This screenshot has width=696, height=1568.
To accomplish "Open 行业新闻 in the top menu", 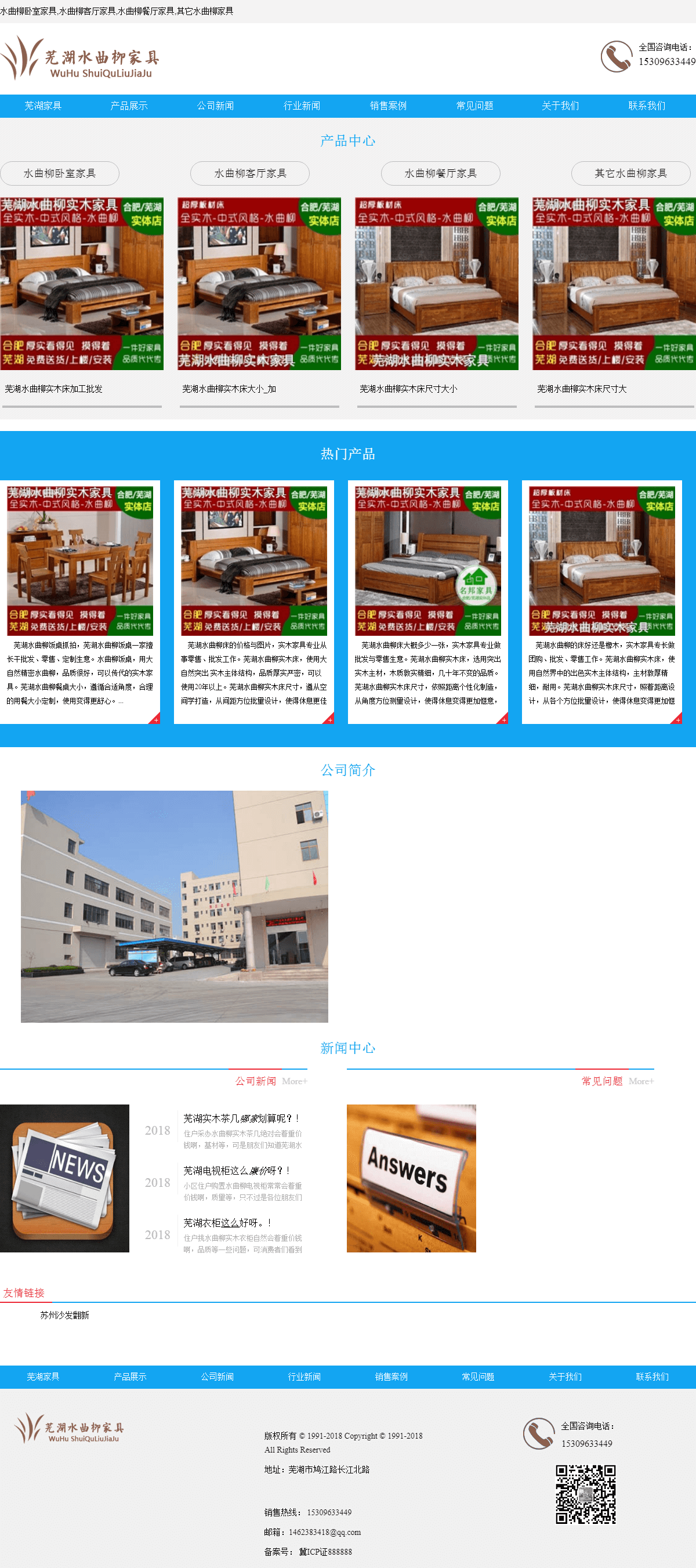I will tap(301, 106).
